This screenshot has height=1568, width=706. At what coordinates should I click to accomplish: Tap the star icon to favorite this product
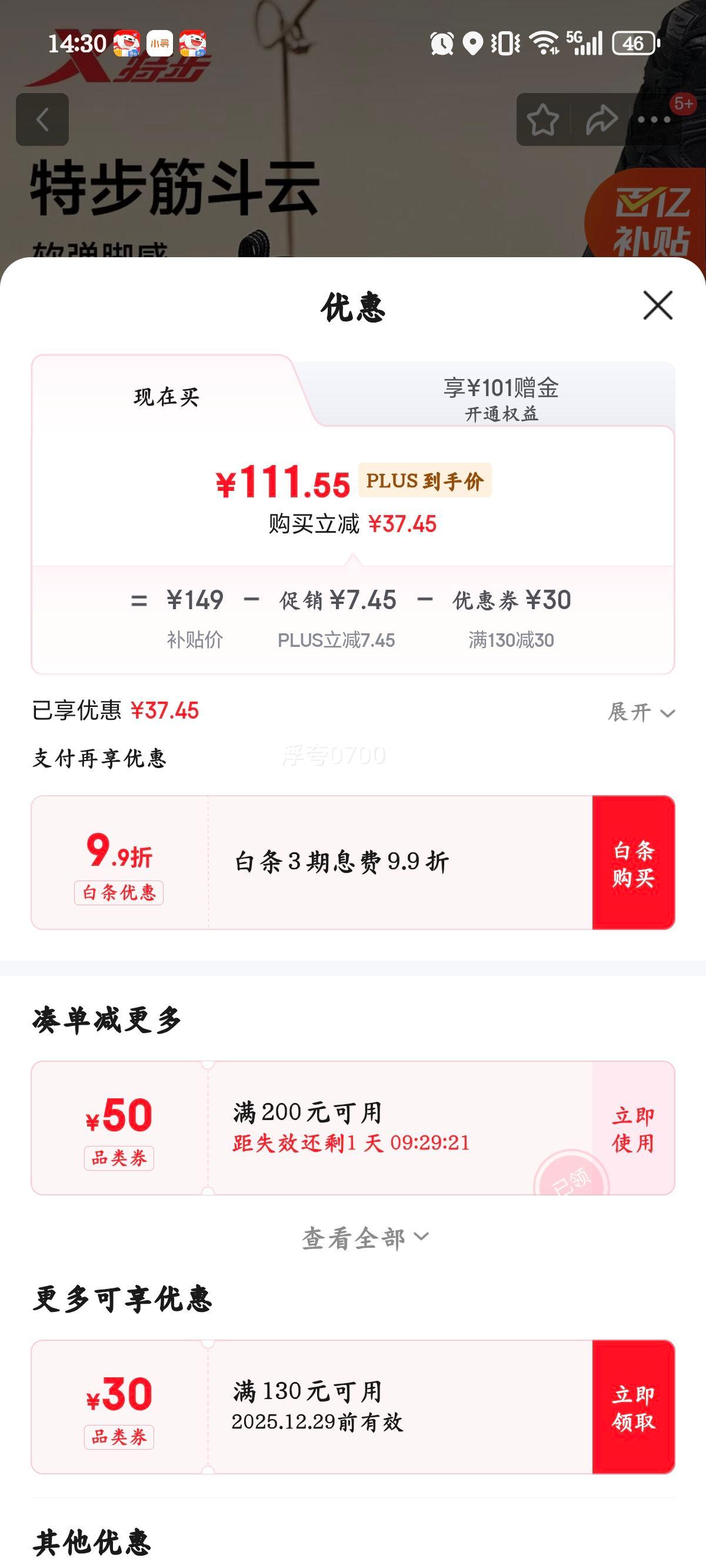(x=542, y=119)
